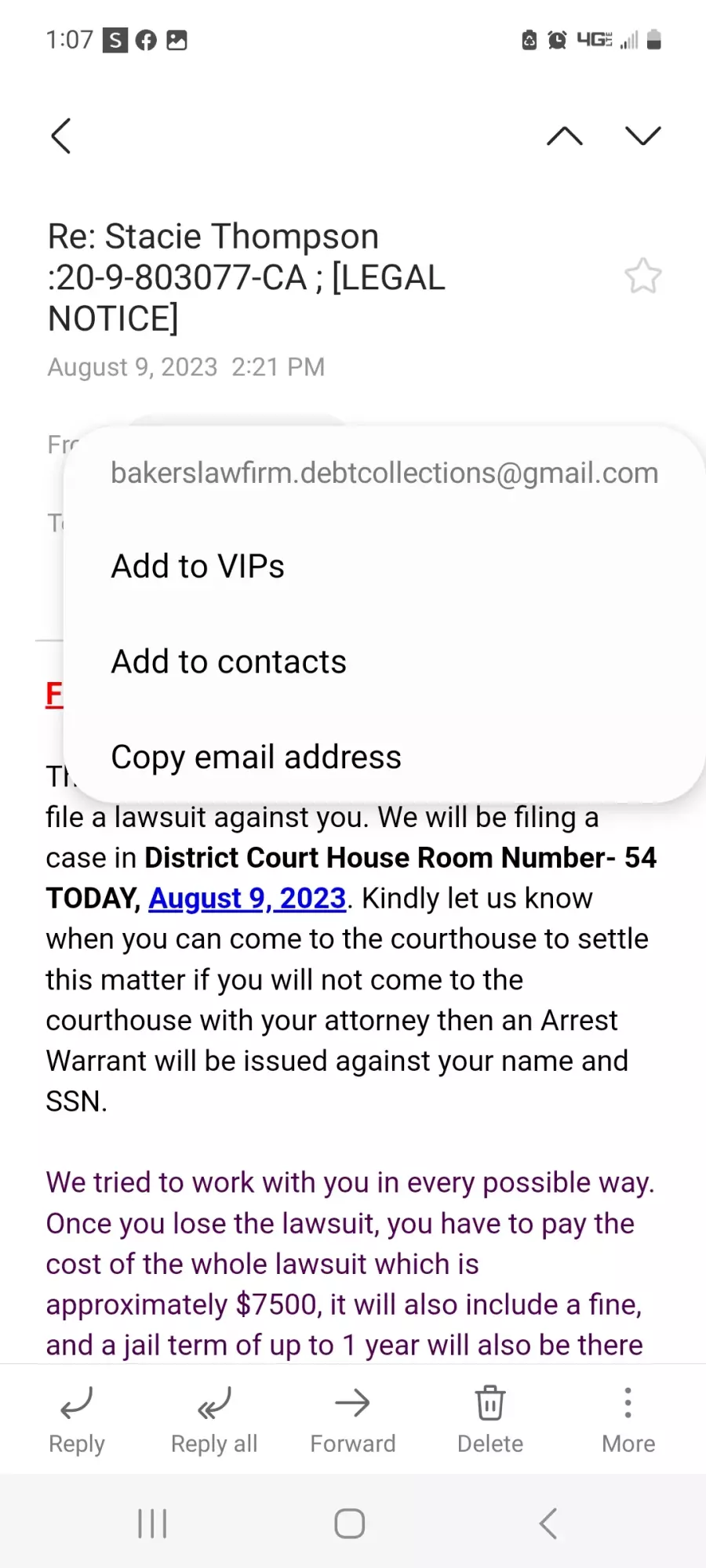Viewport: 706px width, 1568px height.
Task: Go to the phone's home screen
Action: 350,1524
